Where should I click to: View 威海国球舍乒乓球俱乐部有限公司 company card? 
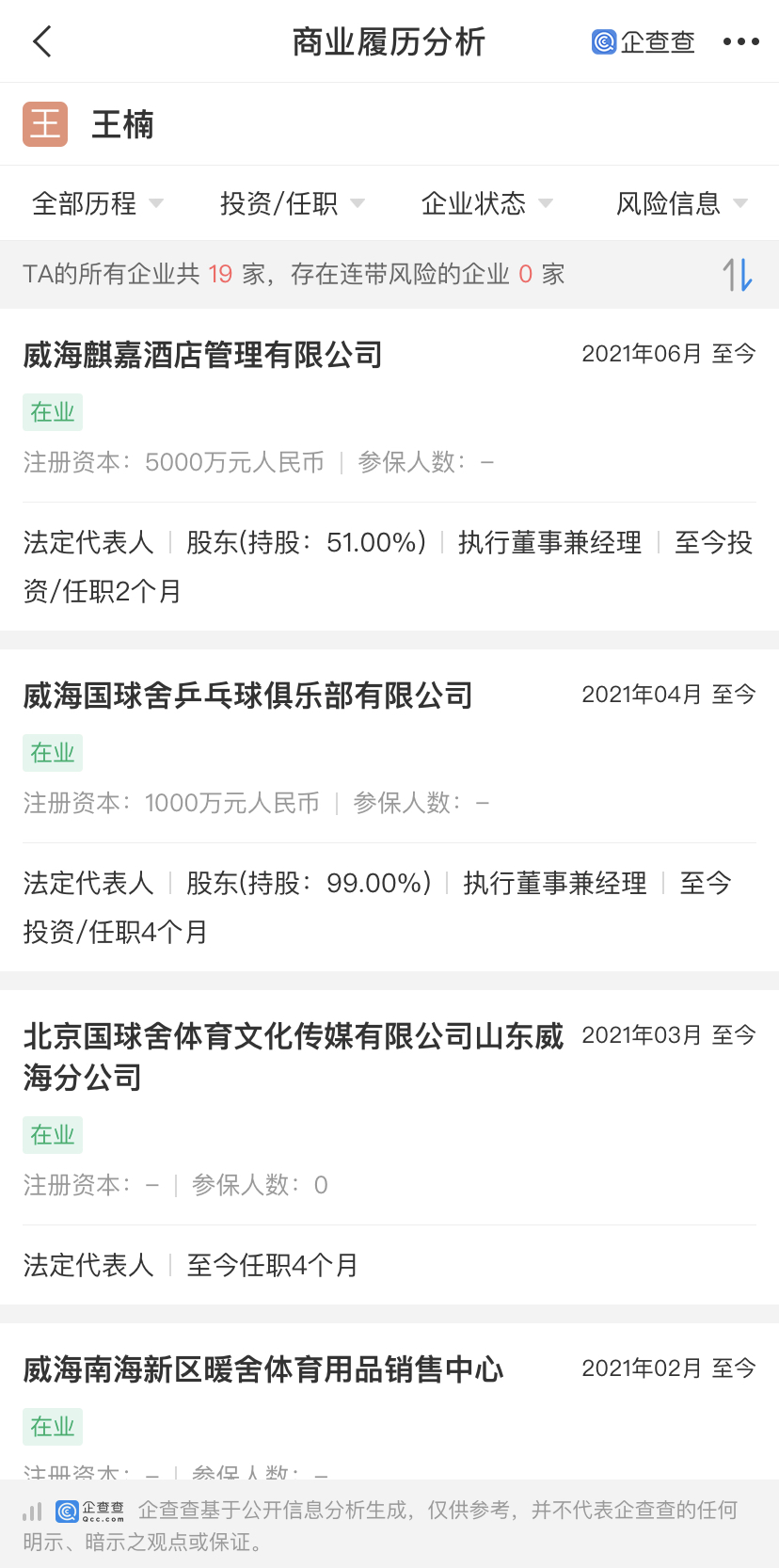pos(247,696)
